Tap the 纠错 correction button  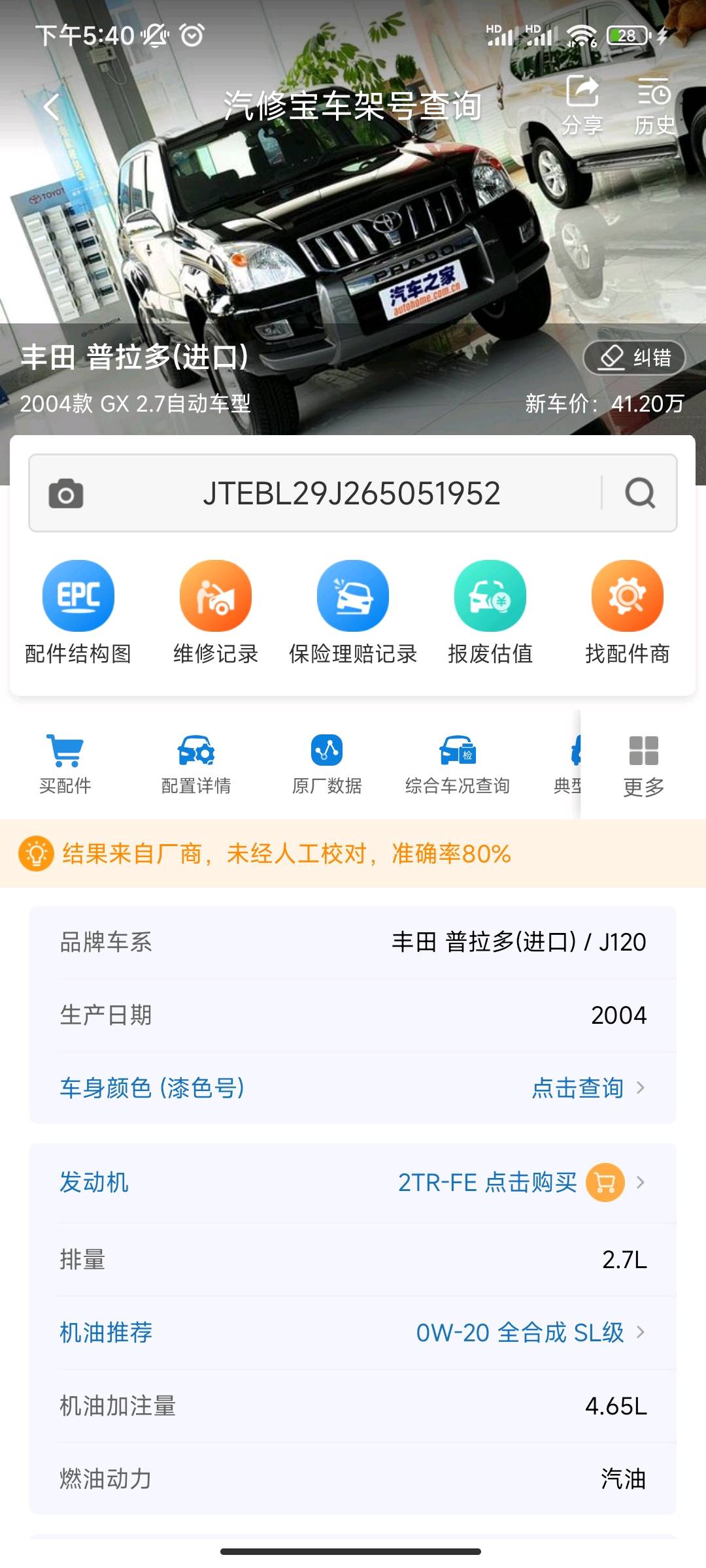pyautogui.click(x=633, y=357)
